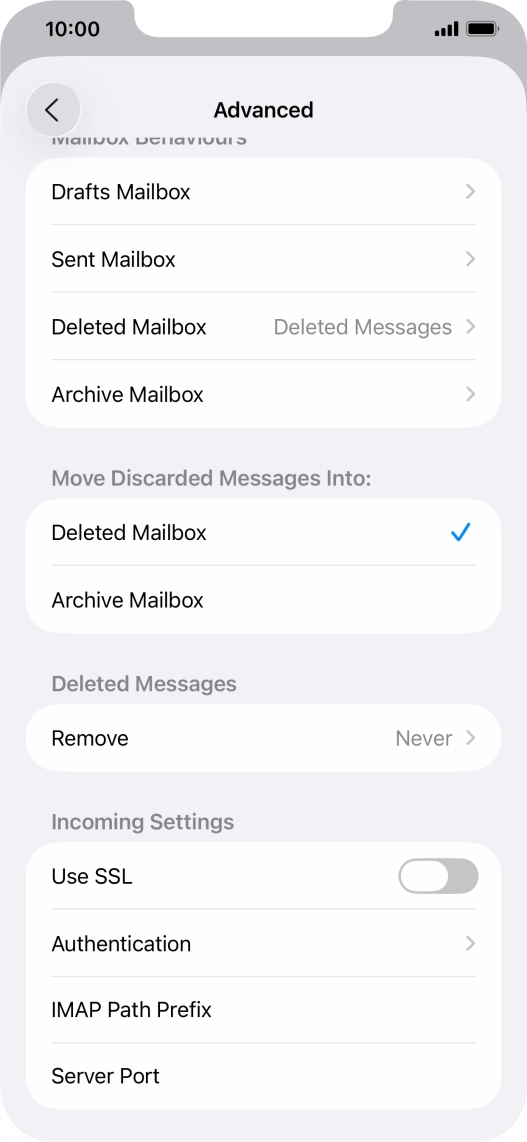This screenshot has width=527, height=1142.
Task: Go back from Advanced settings
Action: click(52, 110)
